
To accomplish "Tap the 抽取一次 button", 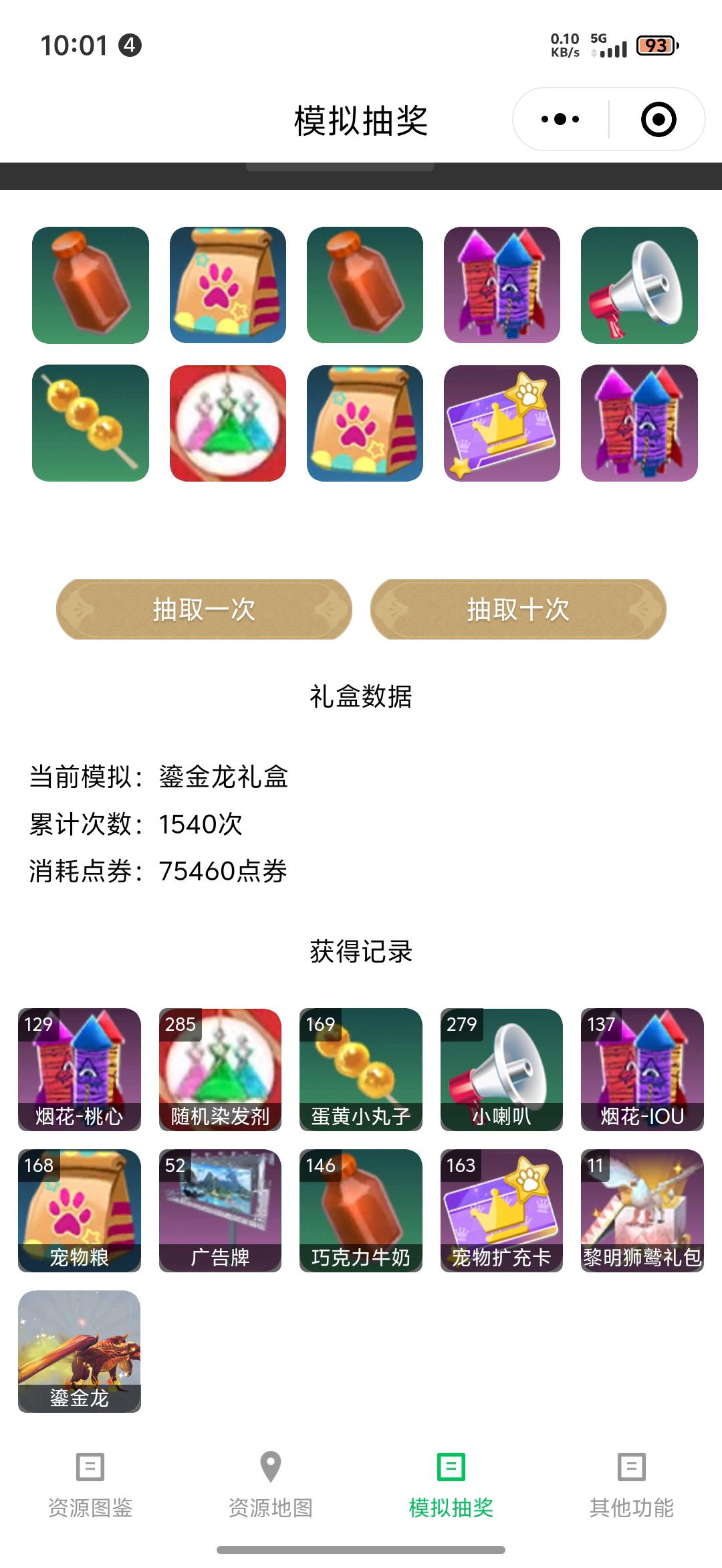I will pos(204,609).
